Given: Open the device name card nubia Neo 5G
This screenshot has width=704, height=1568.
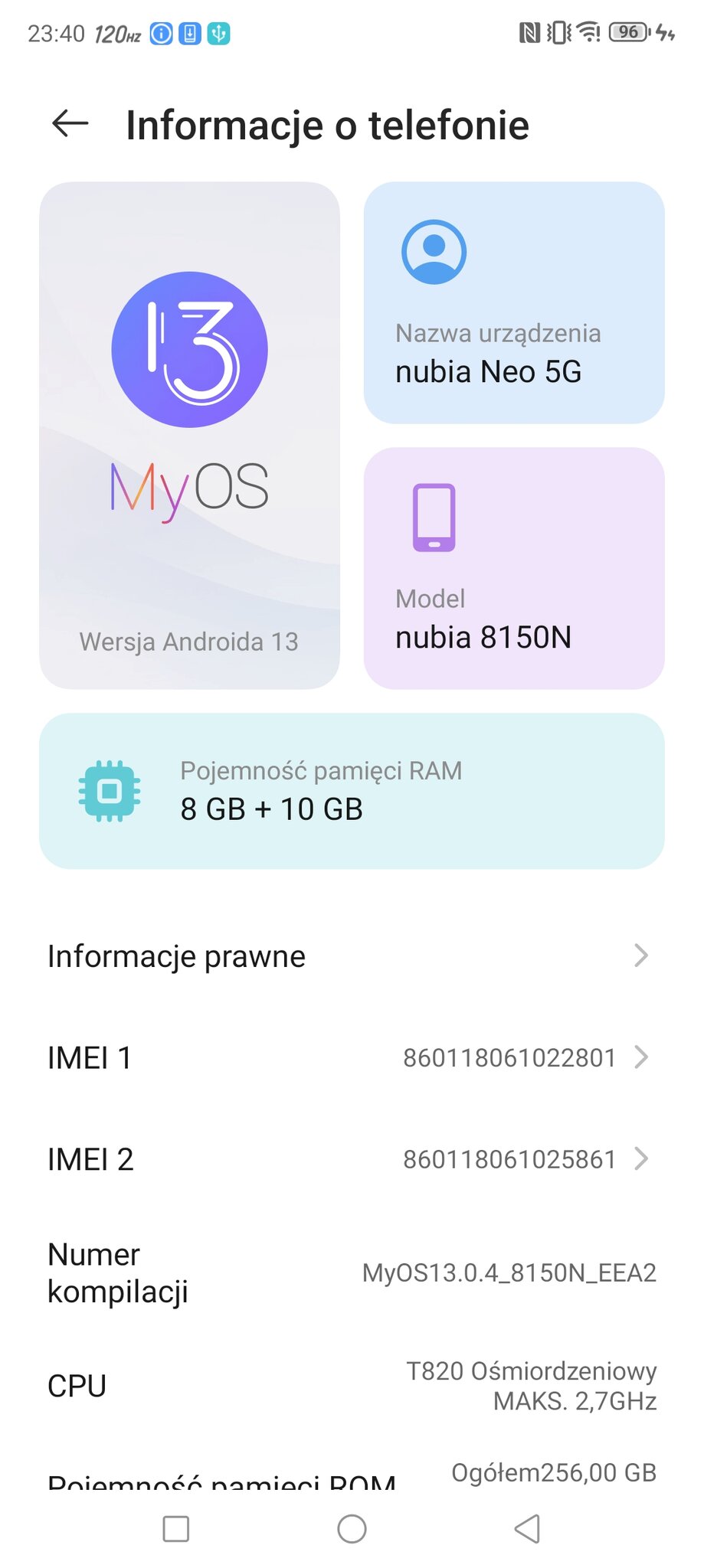Looking at the screenshot, I should point(514,302).
